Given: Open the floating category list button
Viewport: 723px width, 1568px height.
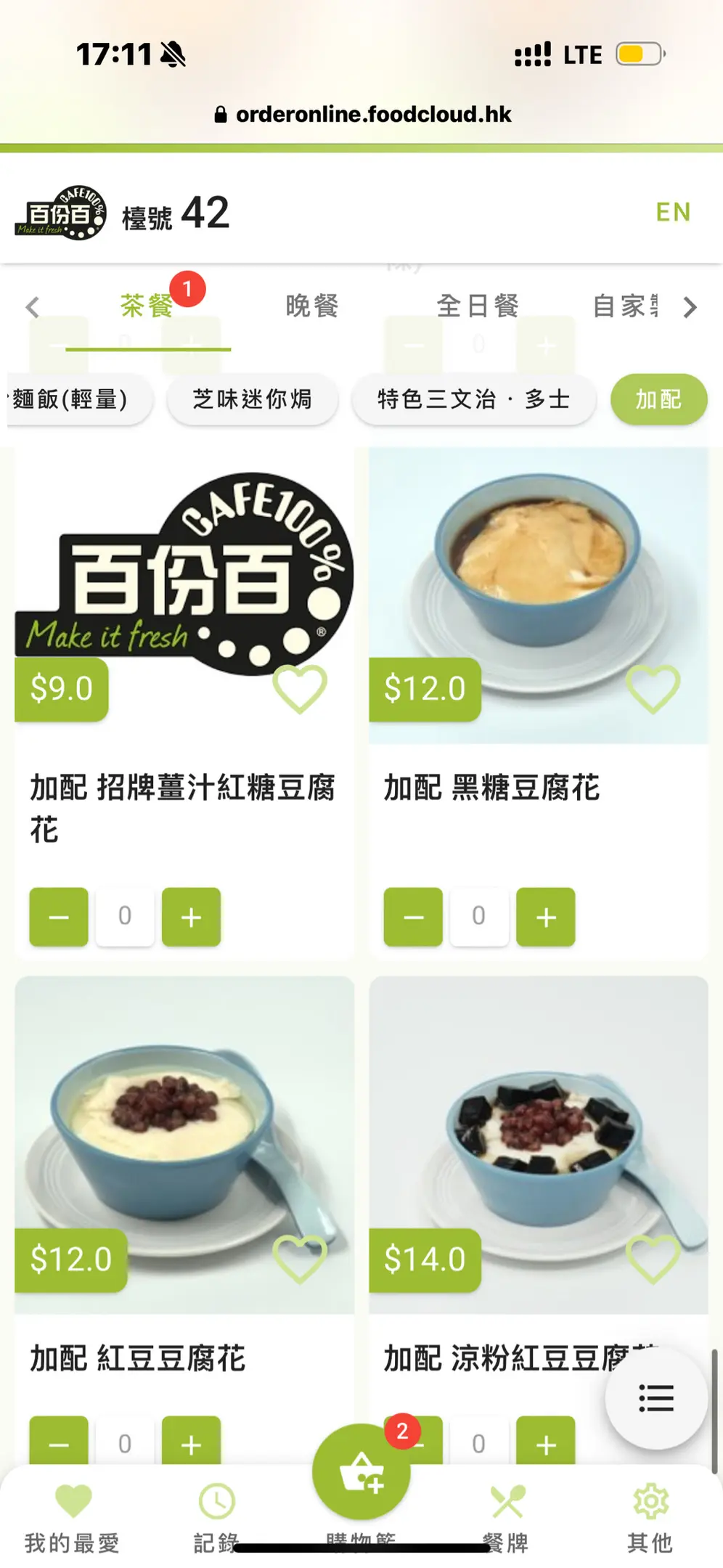Looking at the screenshot, I should click(x=656, y=1397).
